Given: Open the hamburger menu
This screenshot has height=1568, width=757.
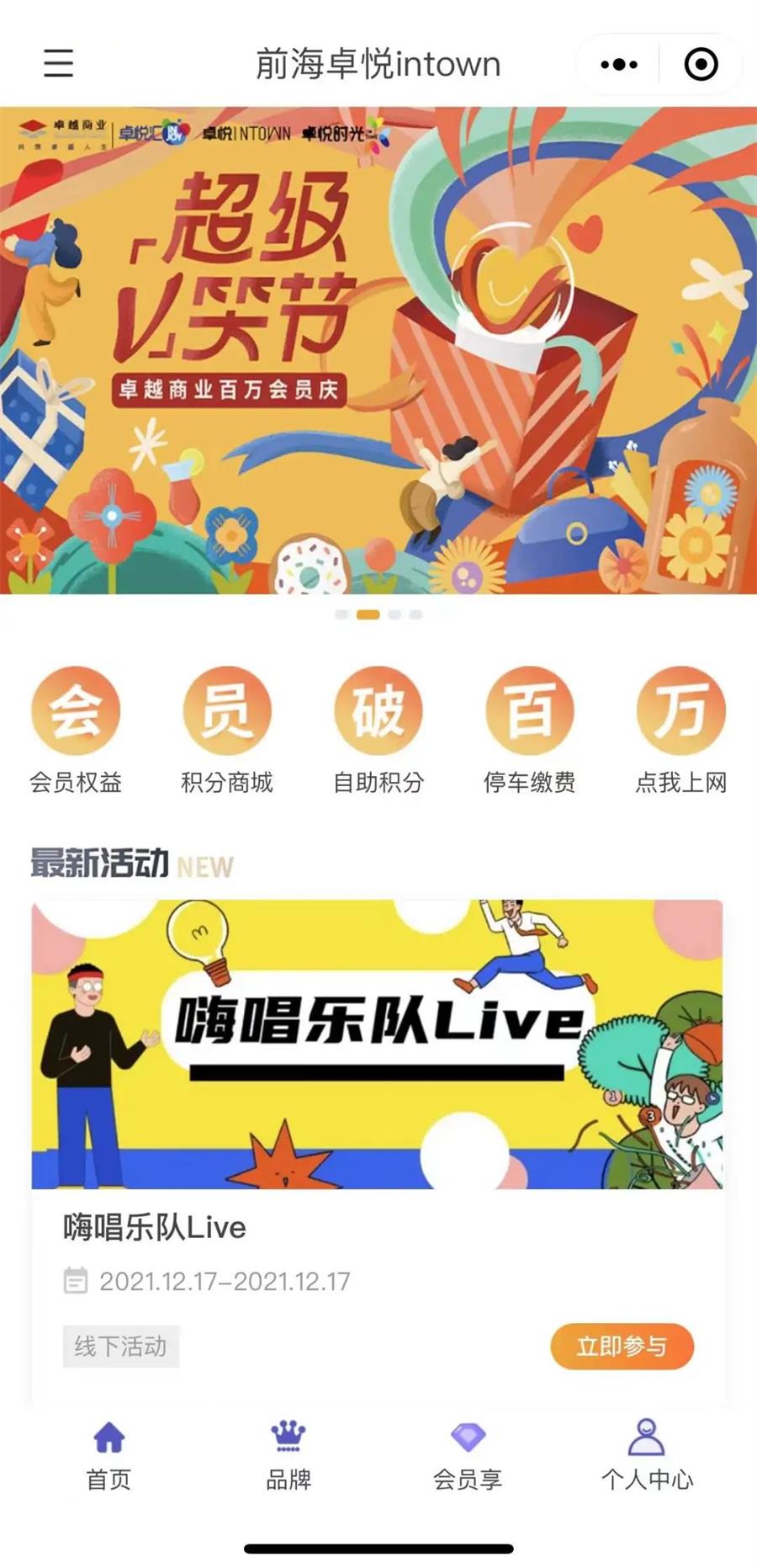Looking at the screenshot, I should [59, 63].
